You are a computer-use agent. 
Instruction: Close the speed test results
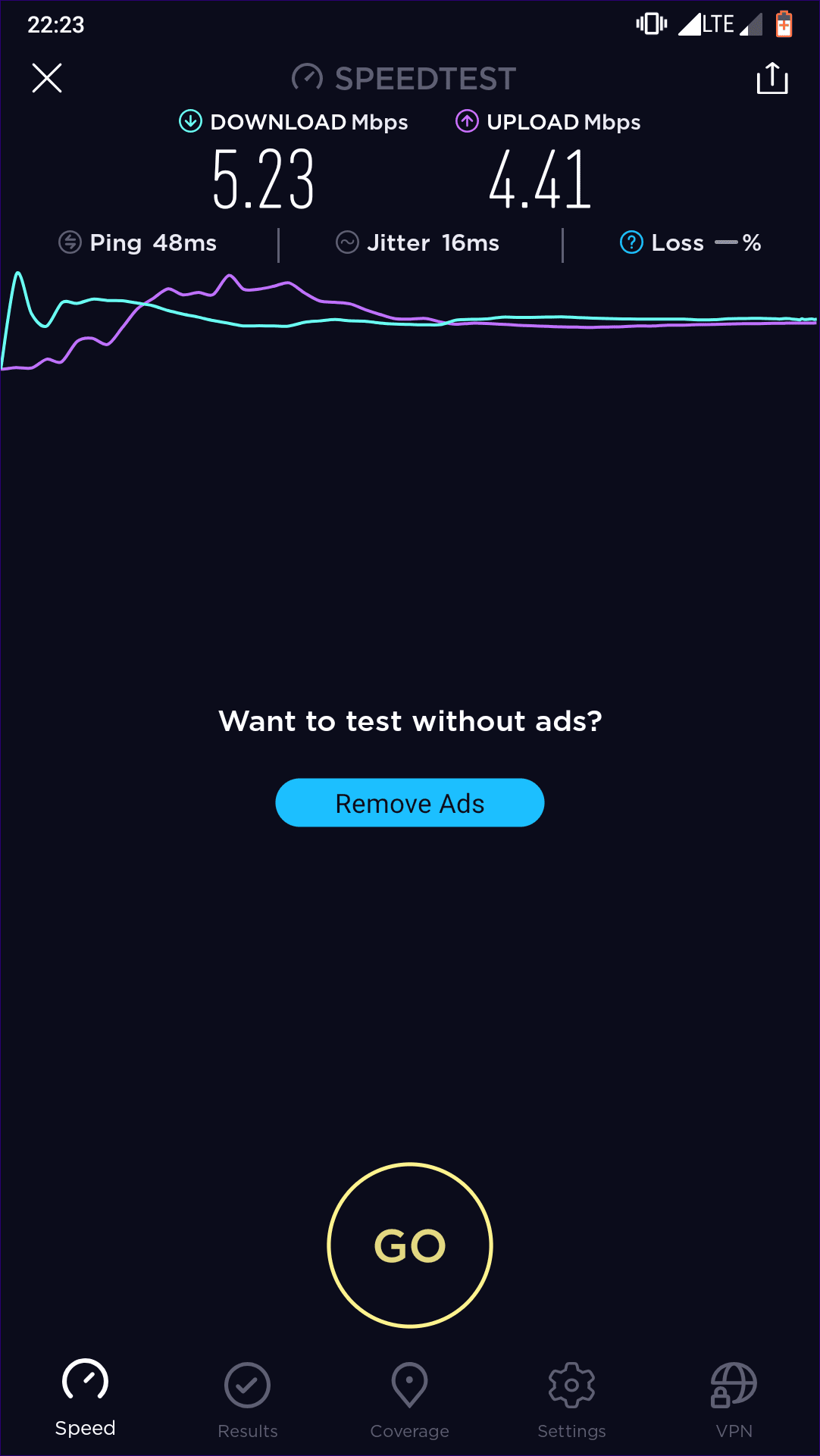[47, 78]
